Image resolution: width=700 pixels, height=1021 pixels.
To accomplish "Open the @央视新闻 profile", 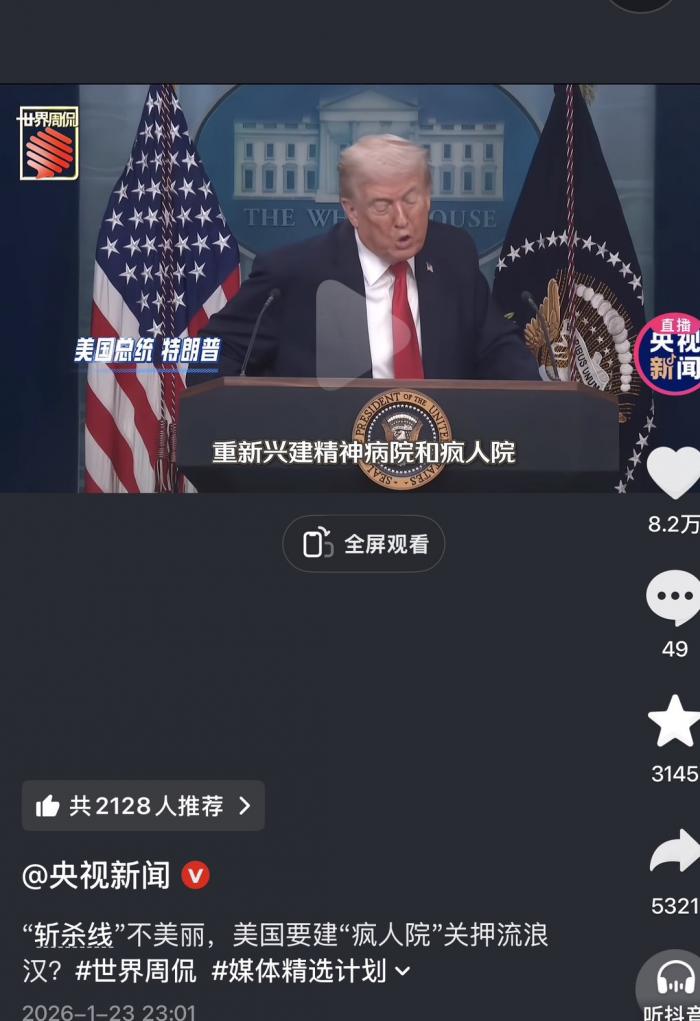I will 96,876.
